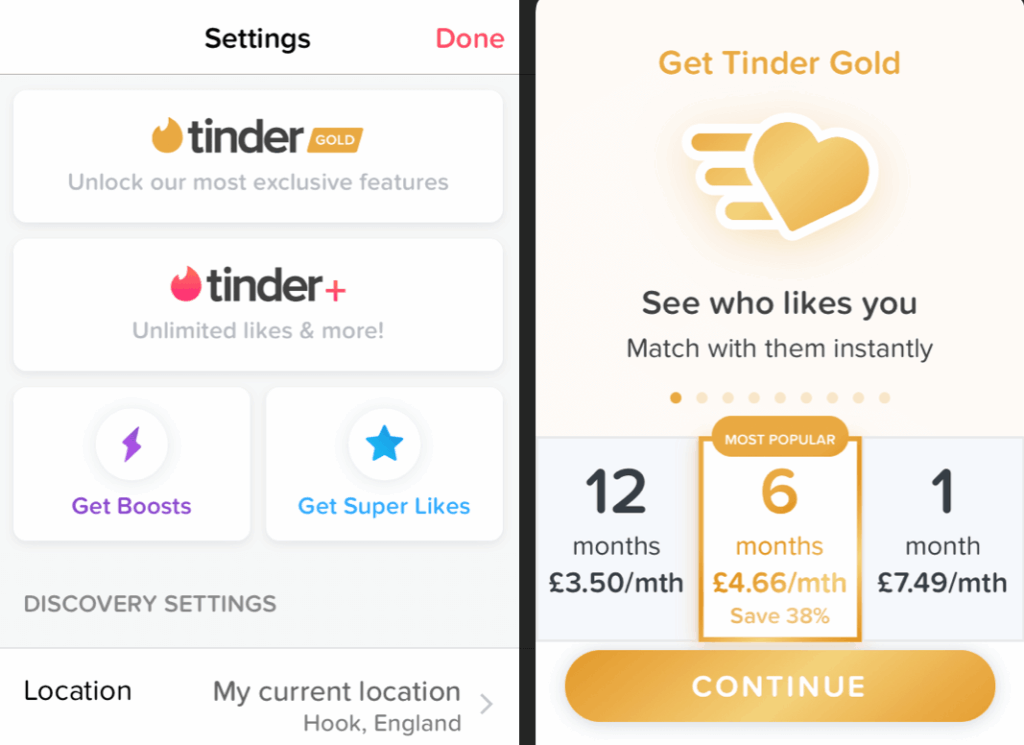Choose the 1 month plan
This screenshot has width=1024, height=745.
coord(942,538)
